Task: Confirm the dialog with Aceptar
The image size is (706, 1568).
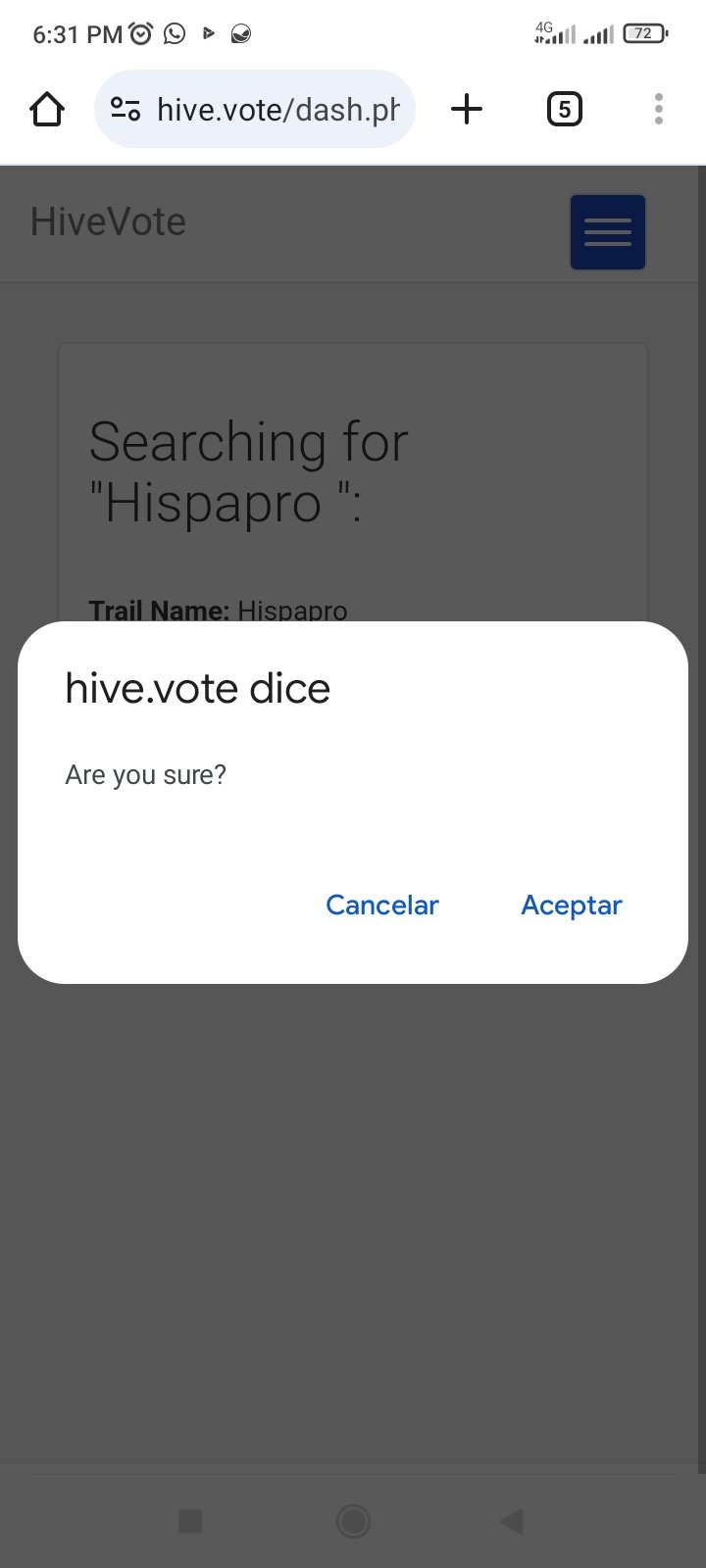Action: (572, 906)
